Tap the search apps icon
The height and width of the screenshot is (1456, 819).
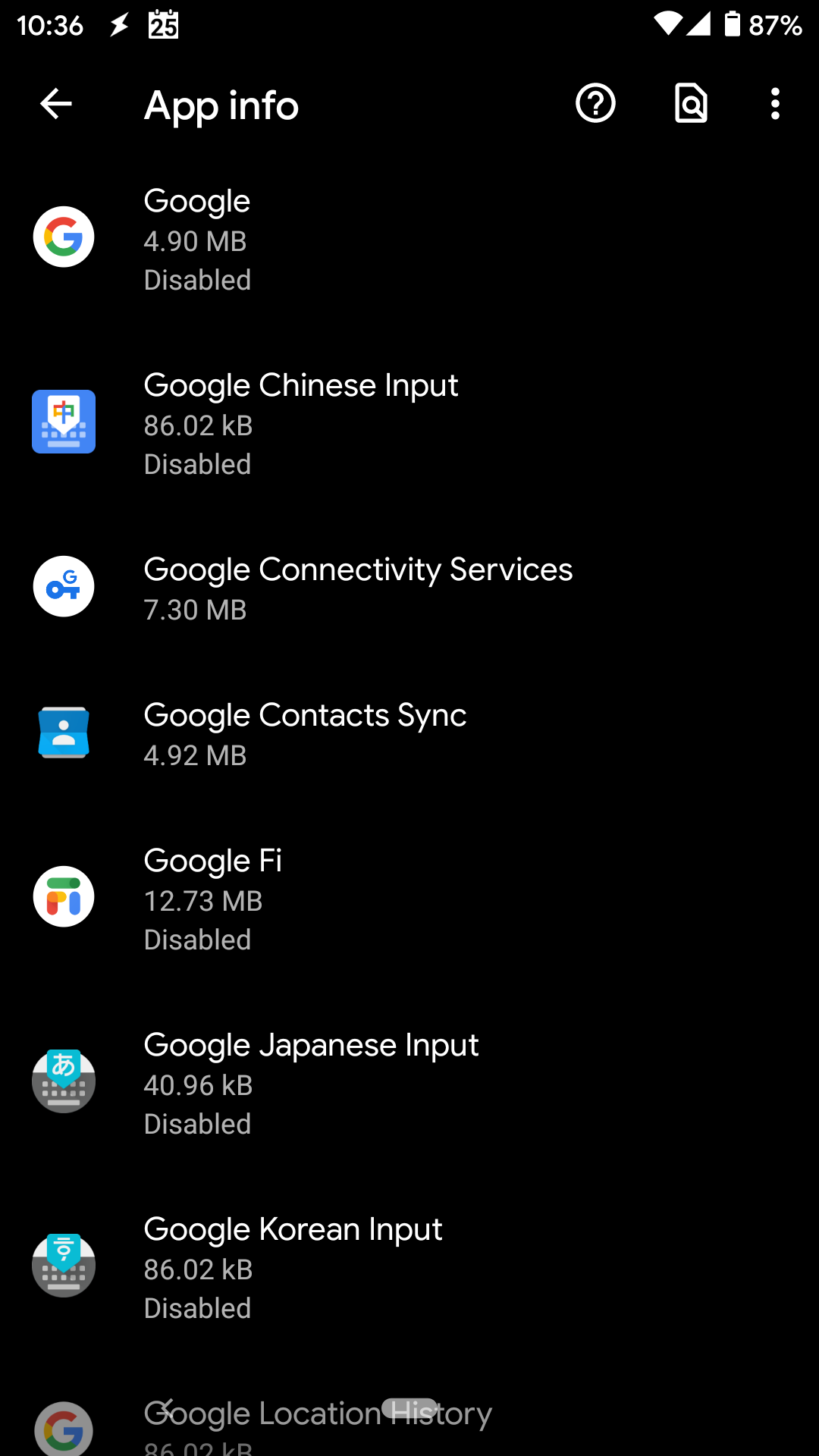691,104
